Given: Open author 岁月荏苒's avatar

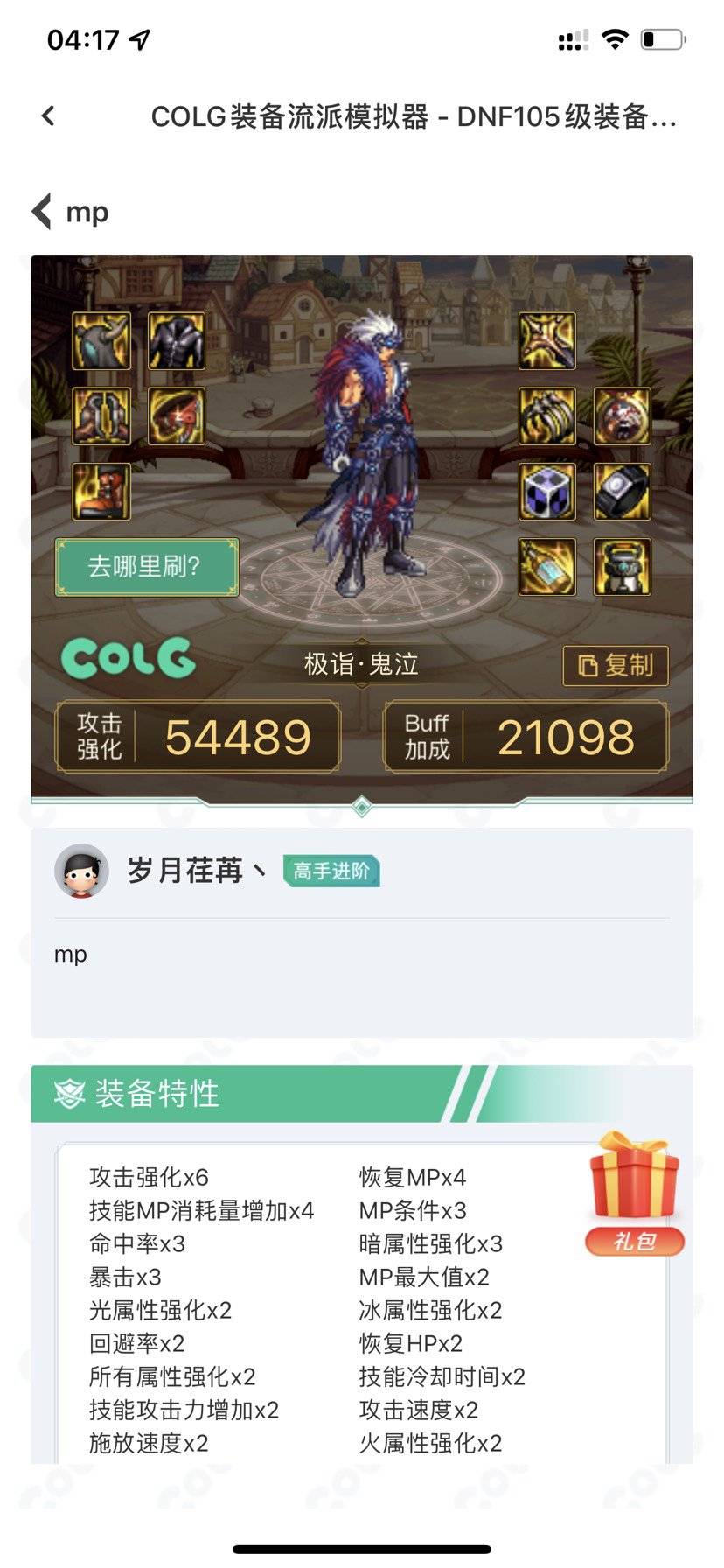Looking at the screenshot, I should pos(81,871).
